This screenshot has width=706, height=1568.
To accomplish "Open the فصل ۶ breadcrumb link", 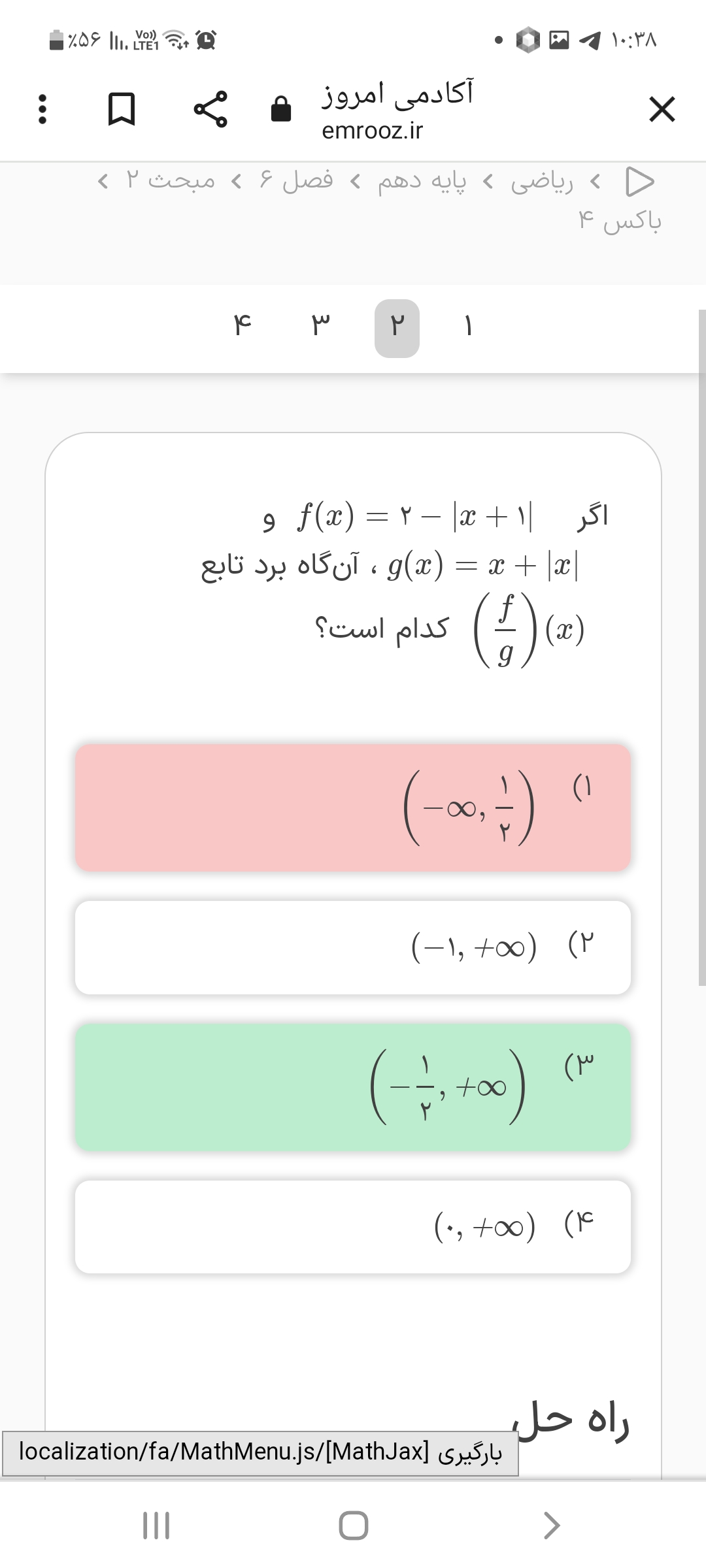I will (x=296, y=180).
